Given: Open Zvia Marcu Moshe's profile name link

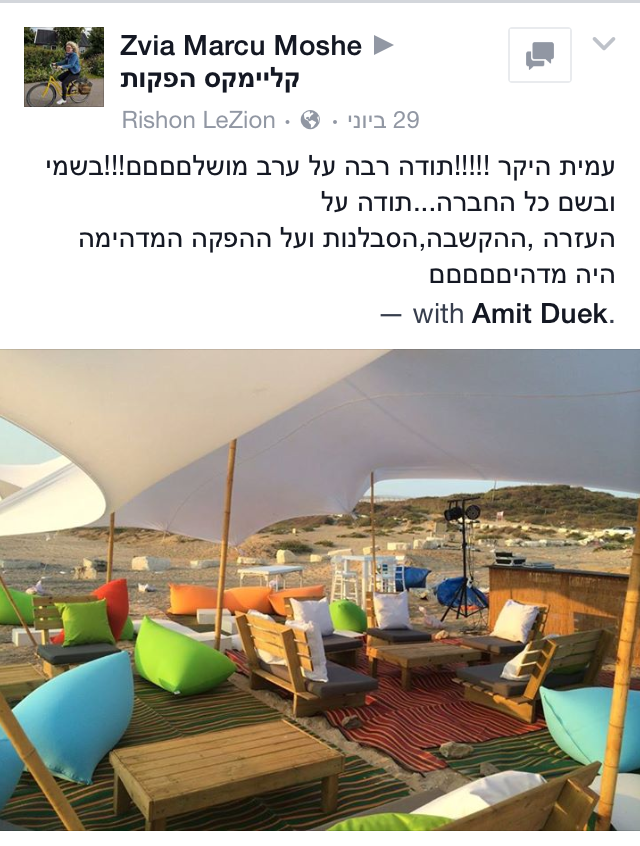Looking at the screenshot, I should point(241,45).
